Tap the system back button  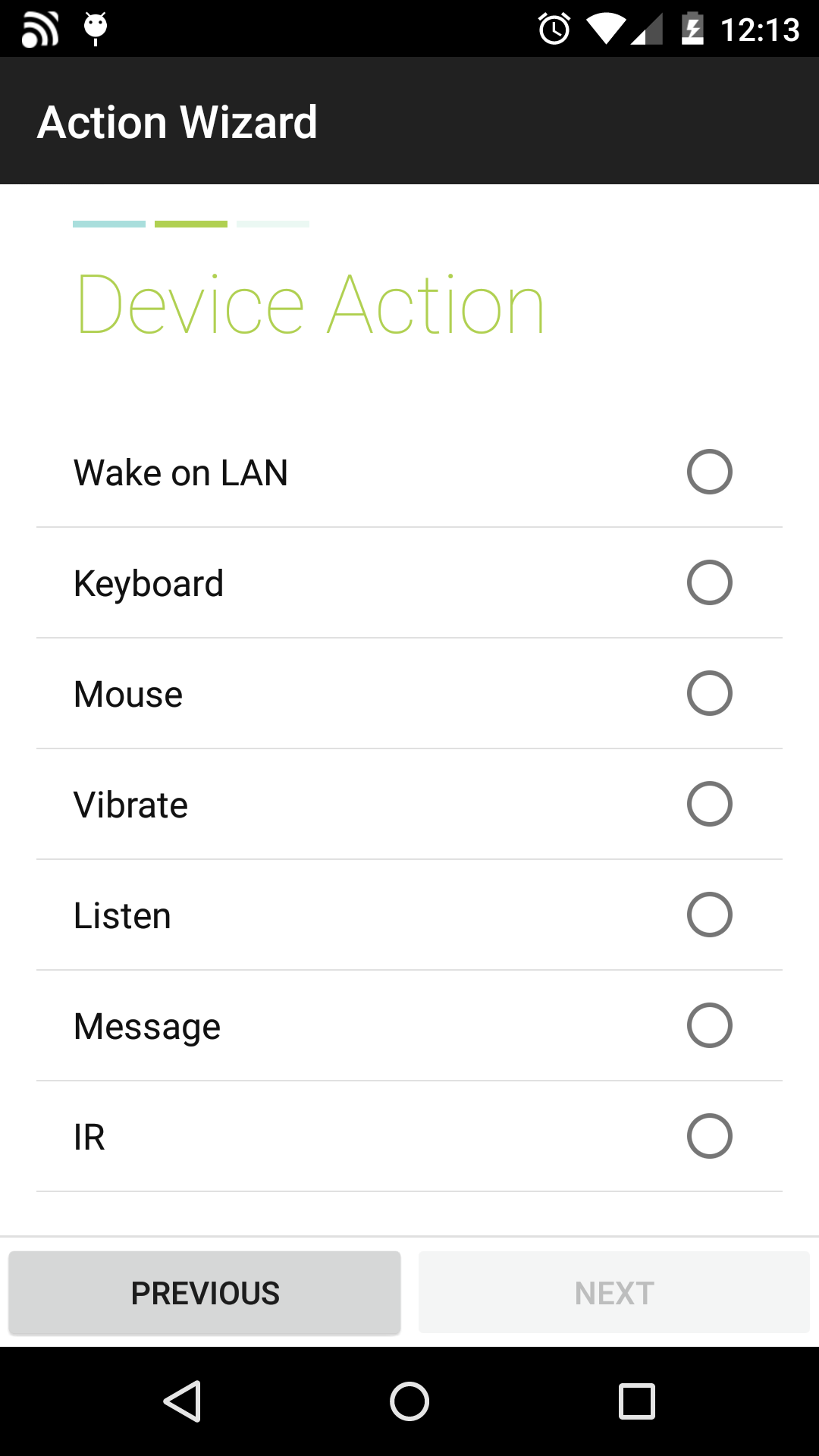182,1401
